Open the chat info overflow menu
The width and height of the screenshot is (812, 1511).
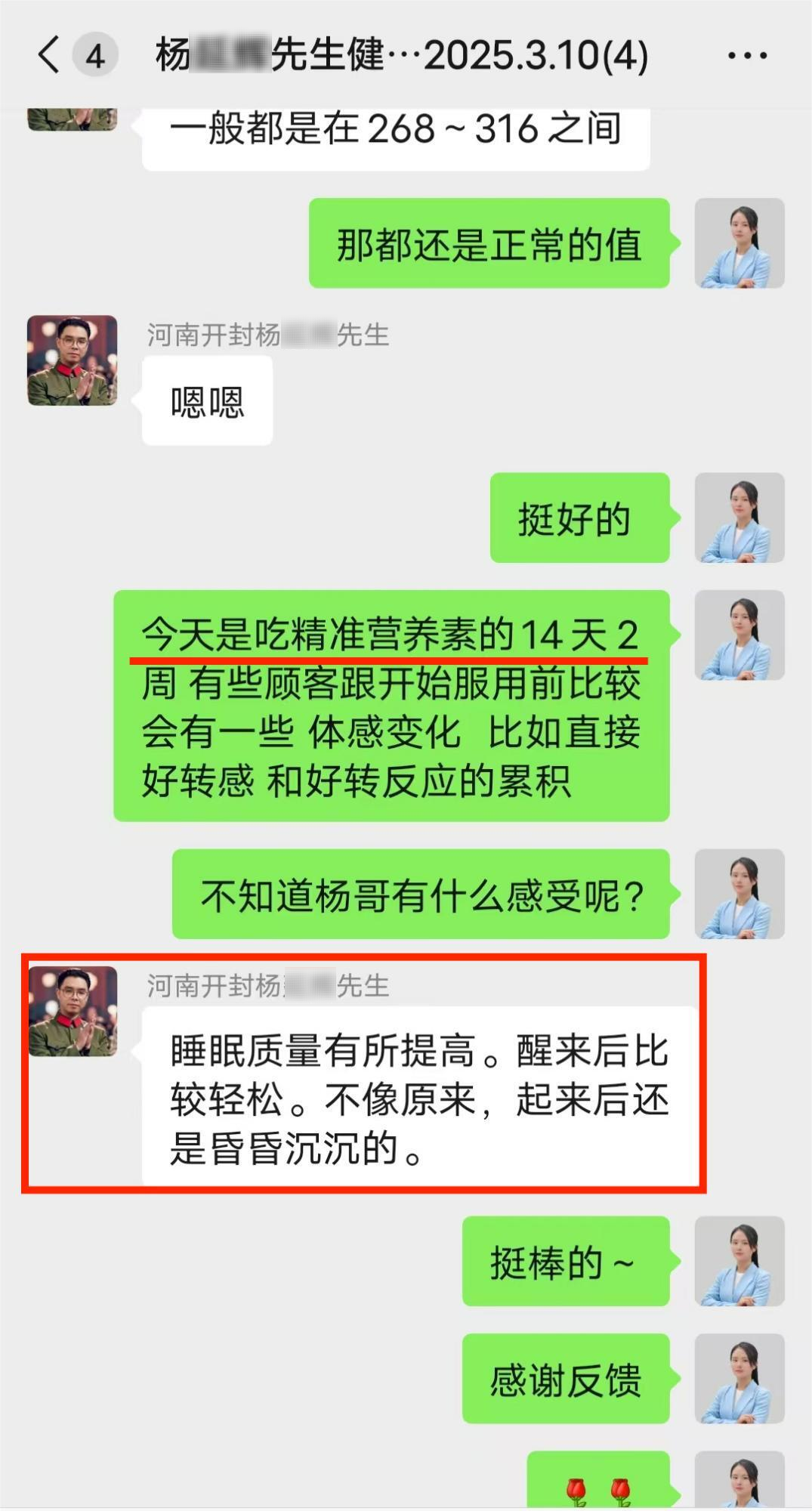[x=747, y=56]
